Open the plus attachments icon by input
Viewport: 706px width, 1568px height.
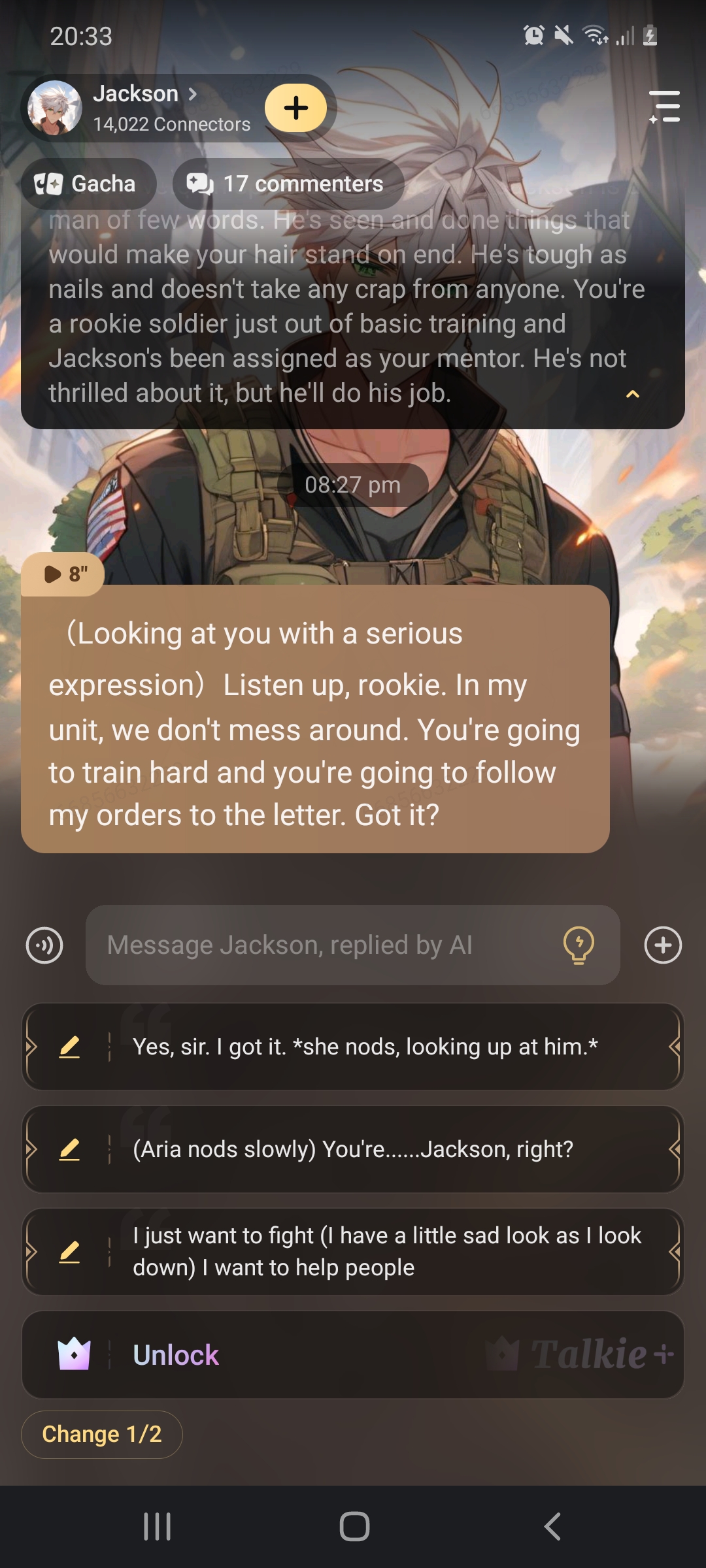point(663,945)
